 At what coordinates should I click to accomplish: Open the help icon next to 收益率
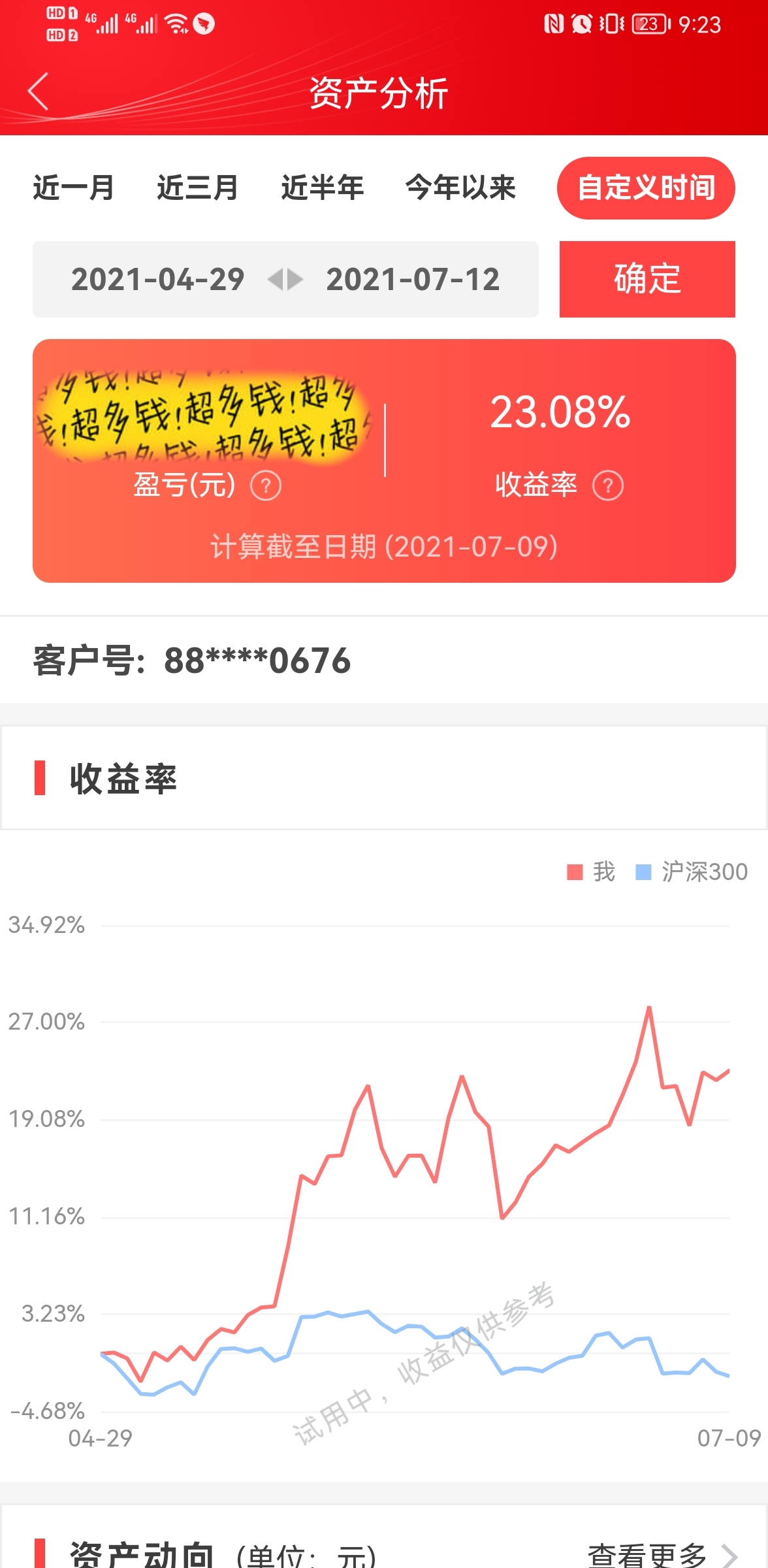click(x=608, y=486)
